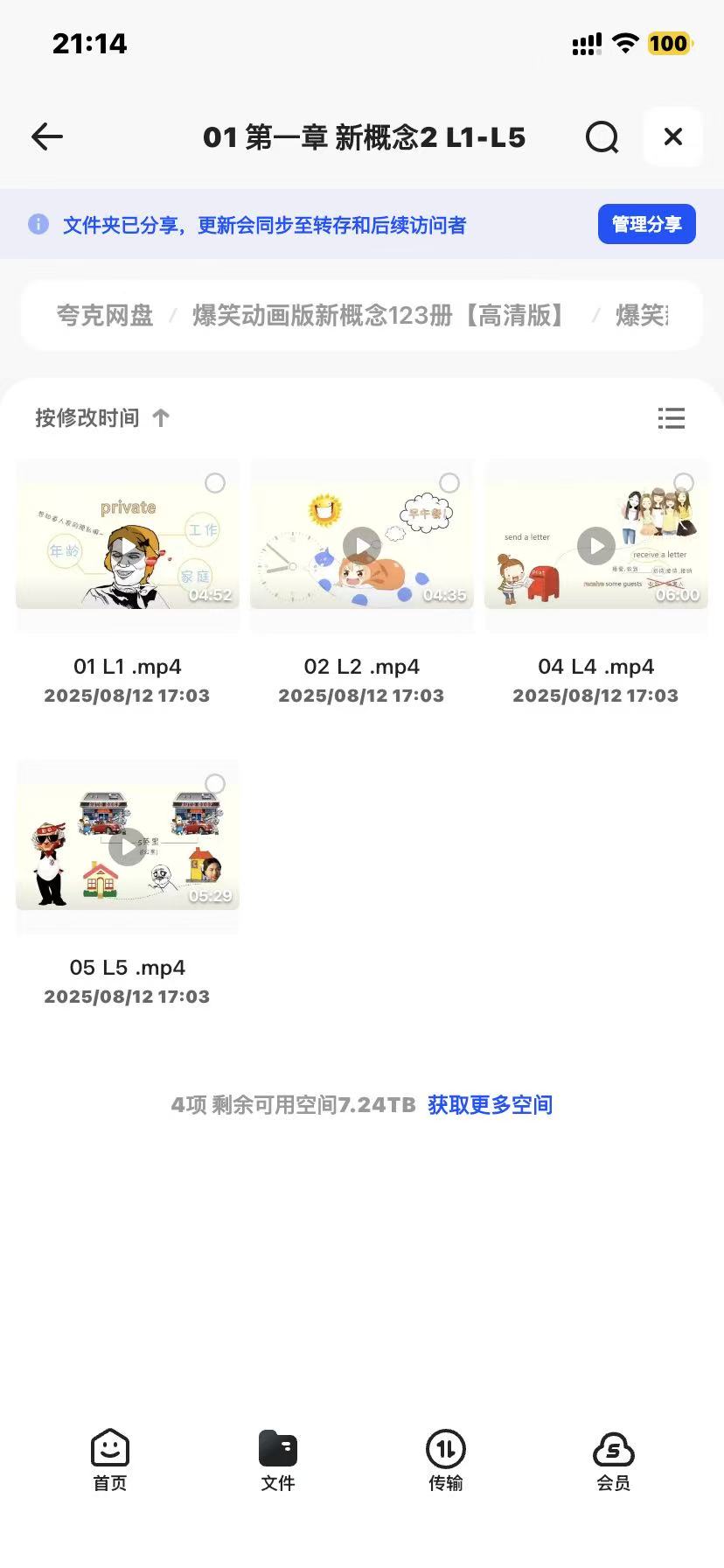The image size is (724, 1568).
Task: Tap the 管理分享 button
Action: [646, 224]
